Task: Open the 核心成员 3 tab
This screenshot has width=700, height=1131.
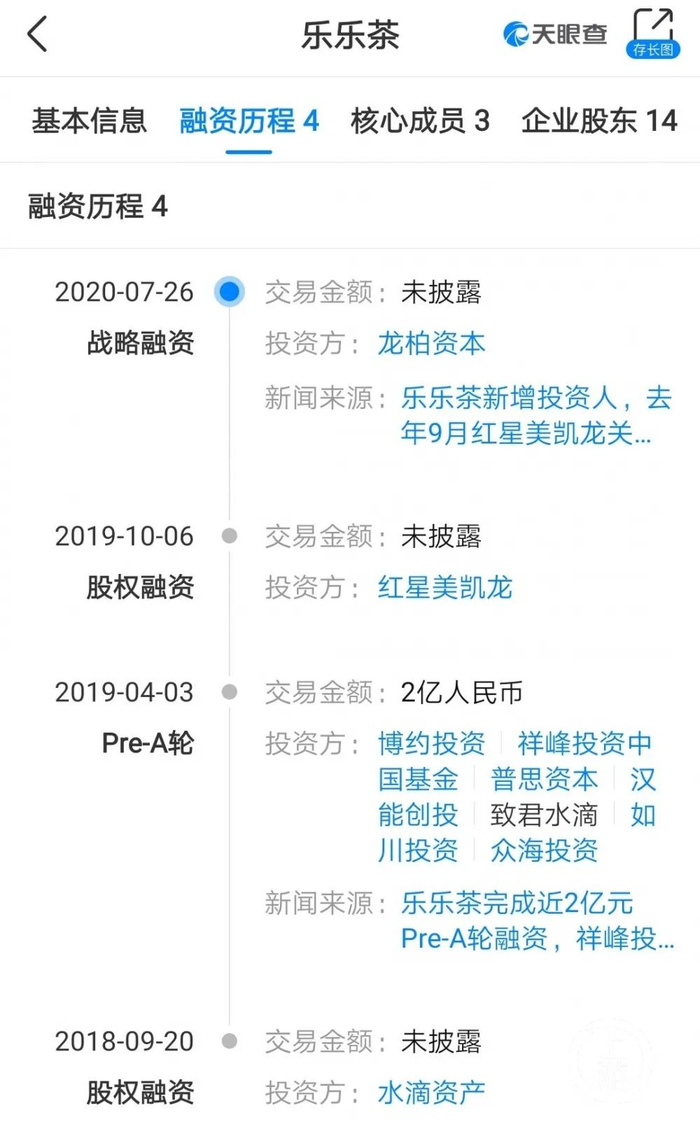Action: [x=420, y=120]
